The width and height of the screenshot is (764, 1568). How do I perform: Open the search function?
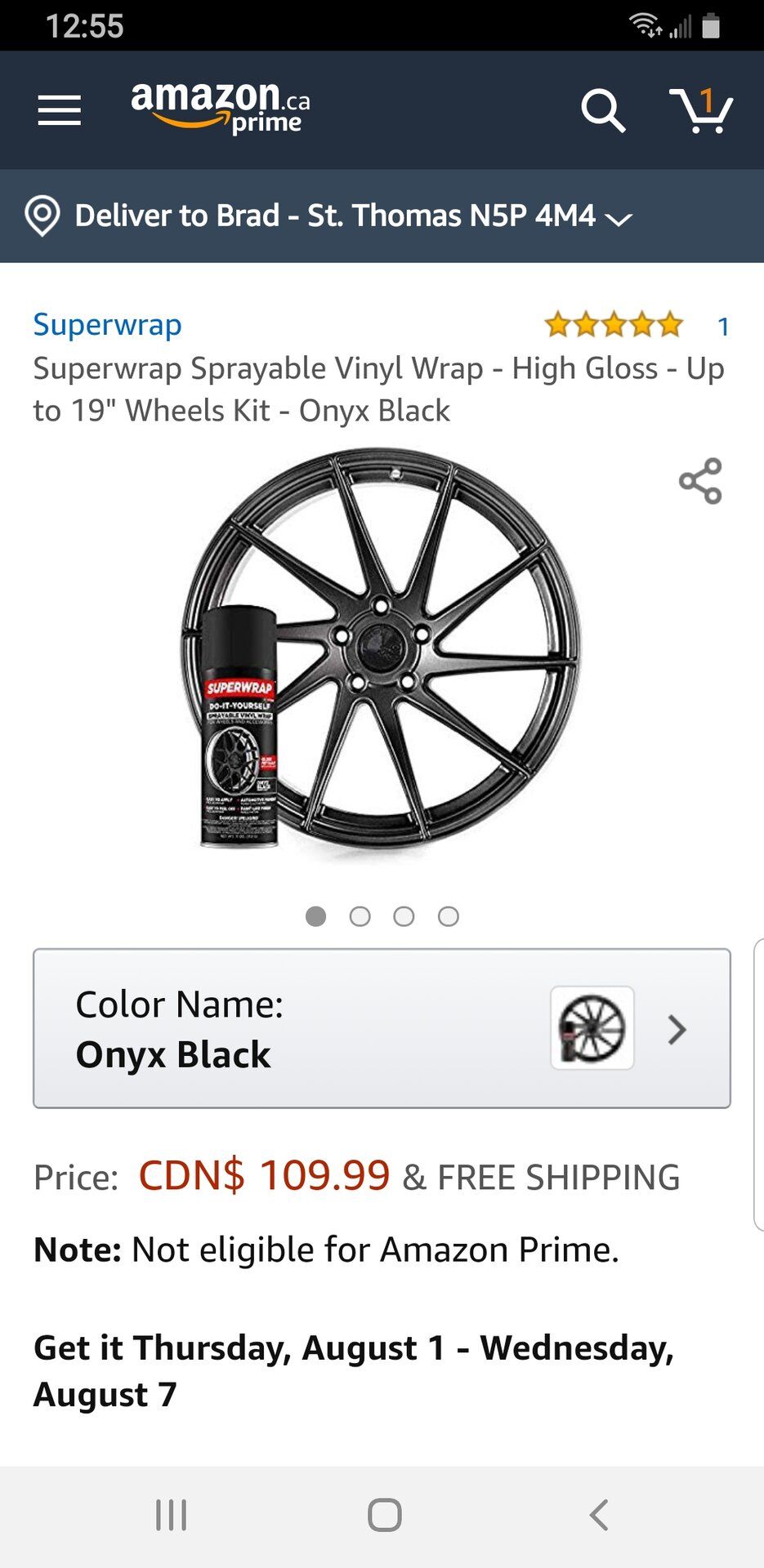click(x=604, y=109)
